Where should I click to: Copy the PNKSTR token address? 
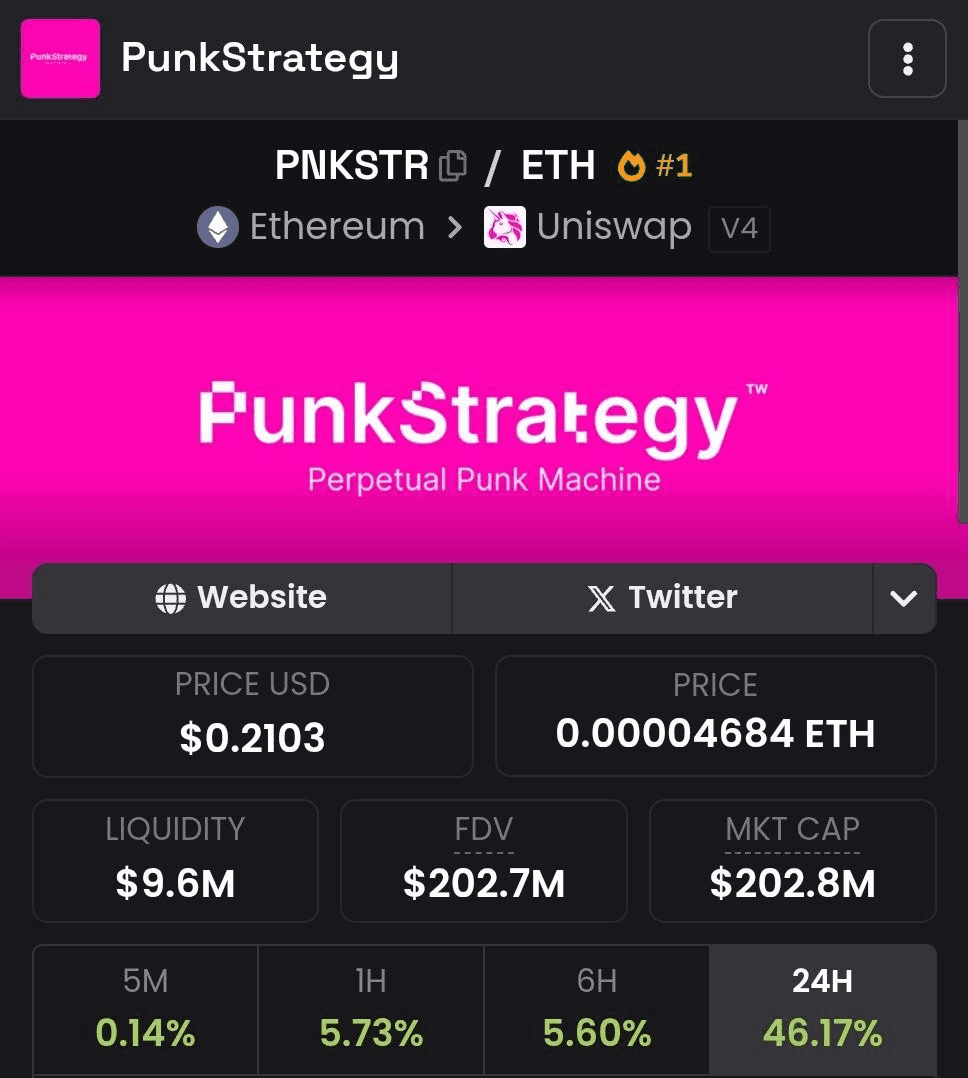453,166
